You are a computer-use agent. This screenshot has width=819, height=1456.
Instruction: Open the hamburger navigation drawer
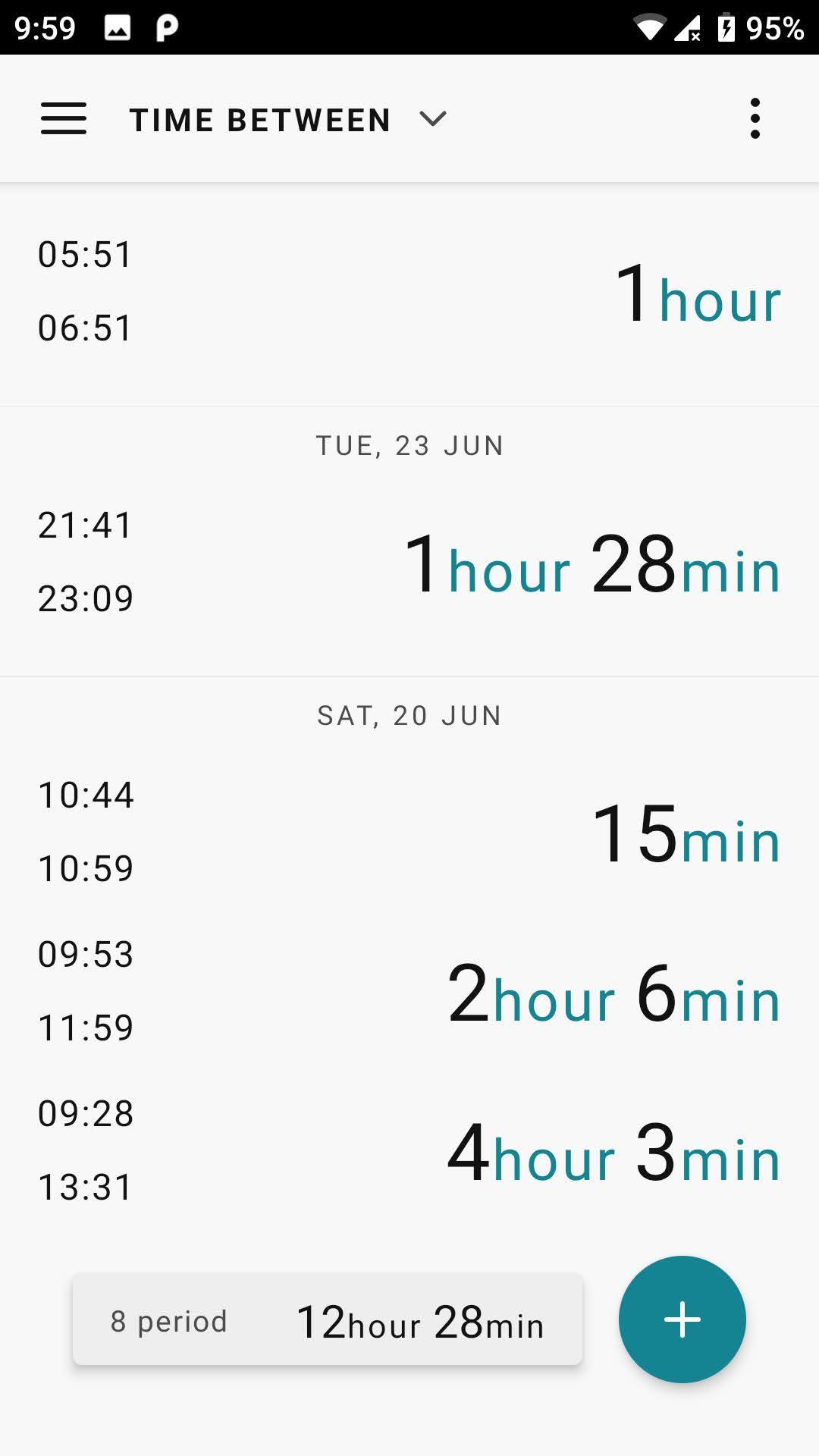click(x=64, y=119)
